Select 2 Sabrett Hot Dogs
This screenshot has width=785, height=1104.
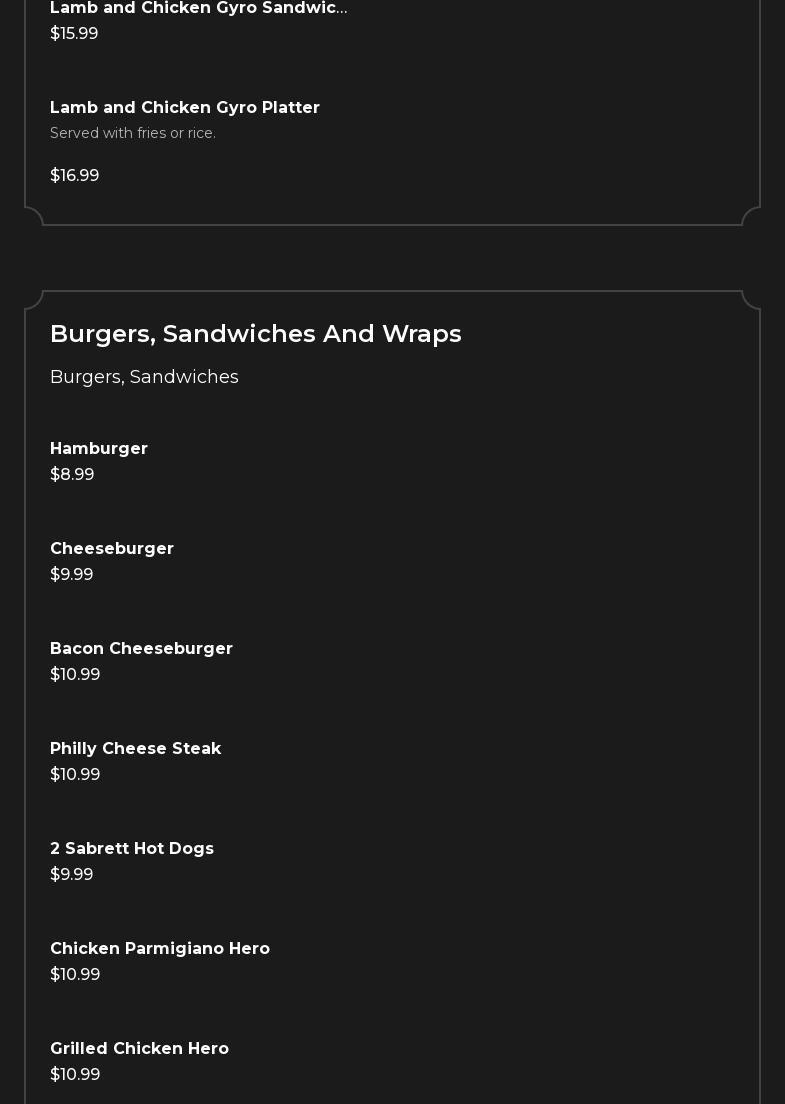132,849
